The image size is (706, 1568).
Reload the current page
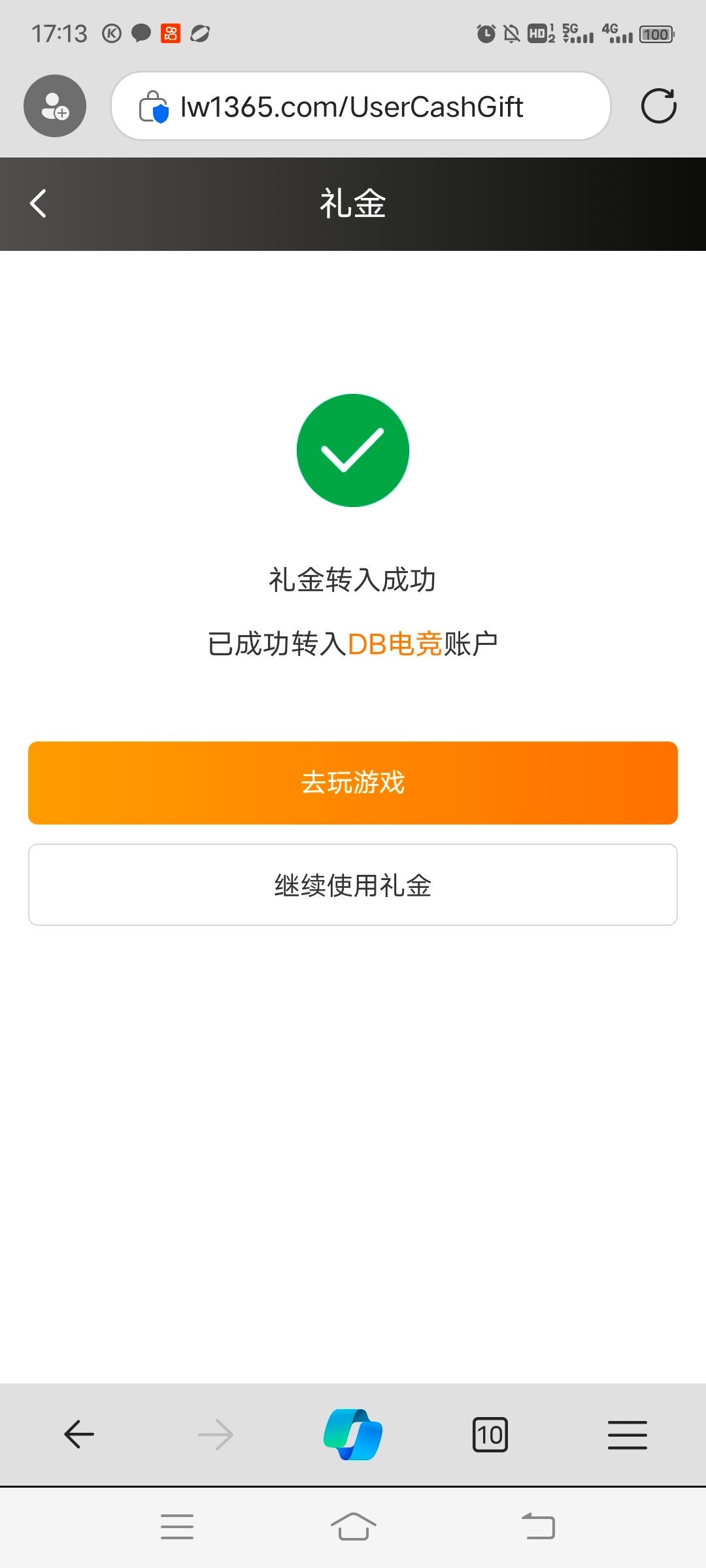click(658, 106)
